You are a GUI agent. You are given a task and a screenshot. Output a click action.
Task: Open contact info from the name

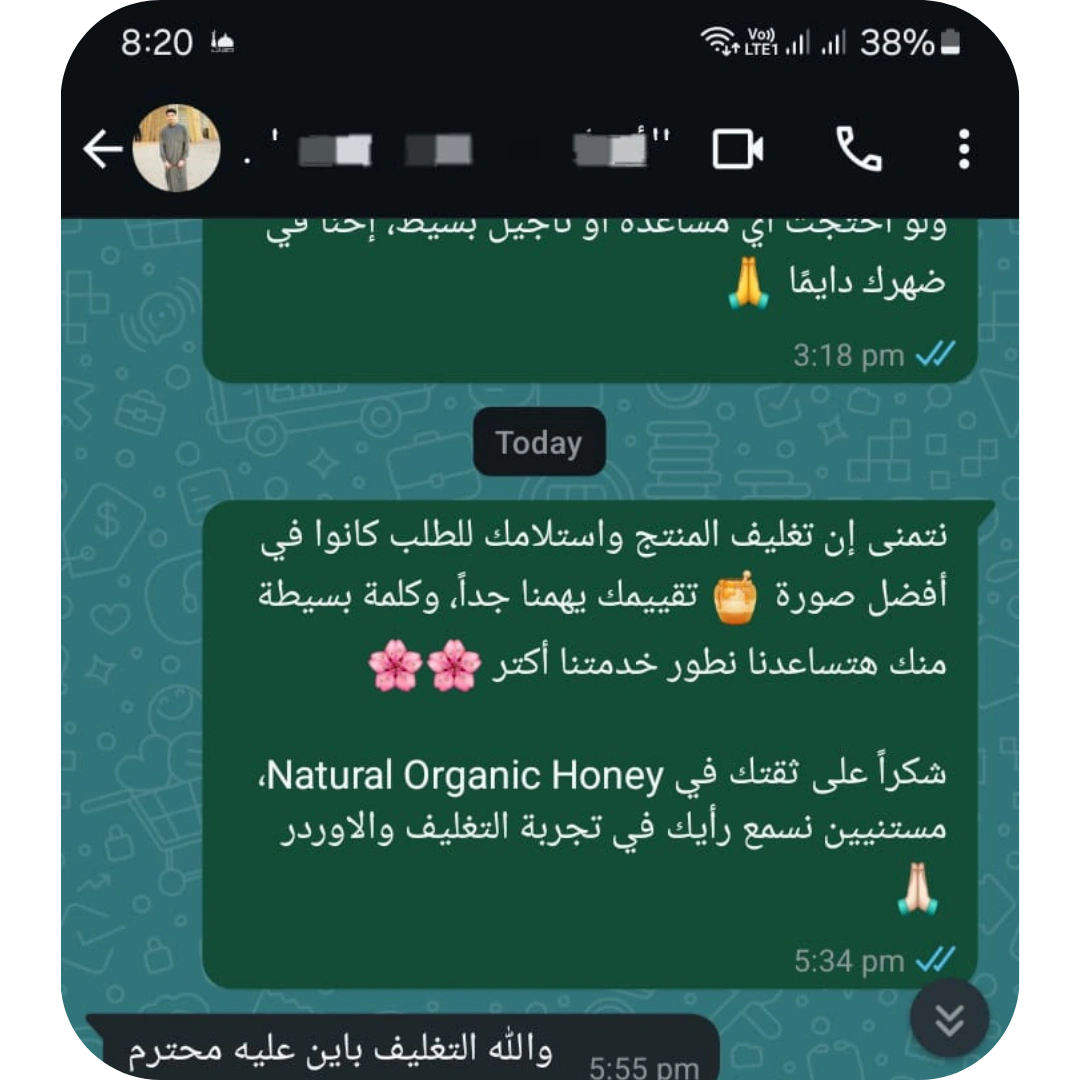[x=460, y=150]
